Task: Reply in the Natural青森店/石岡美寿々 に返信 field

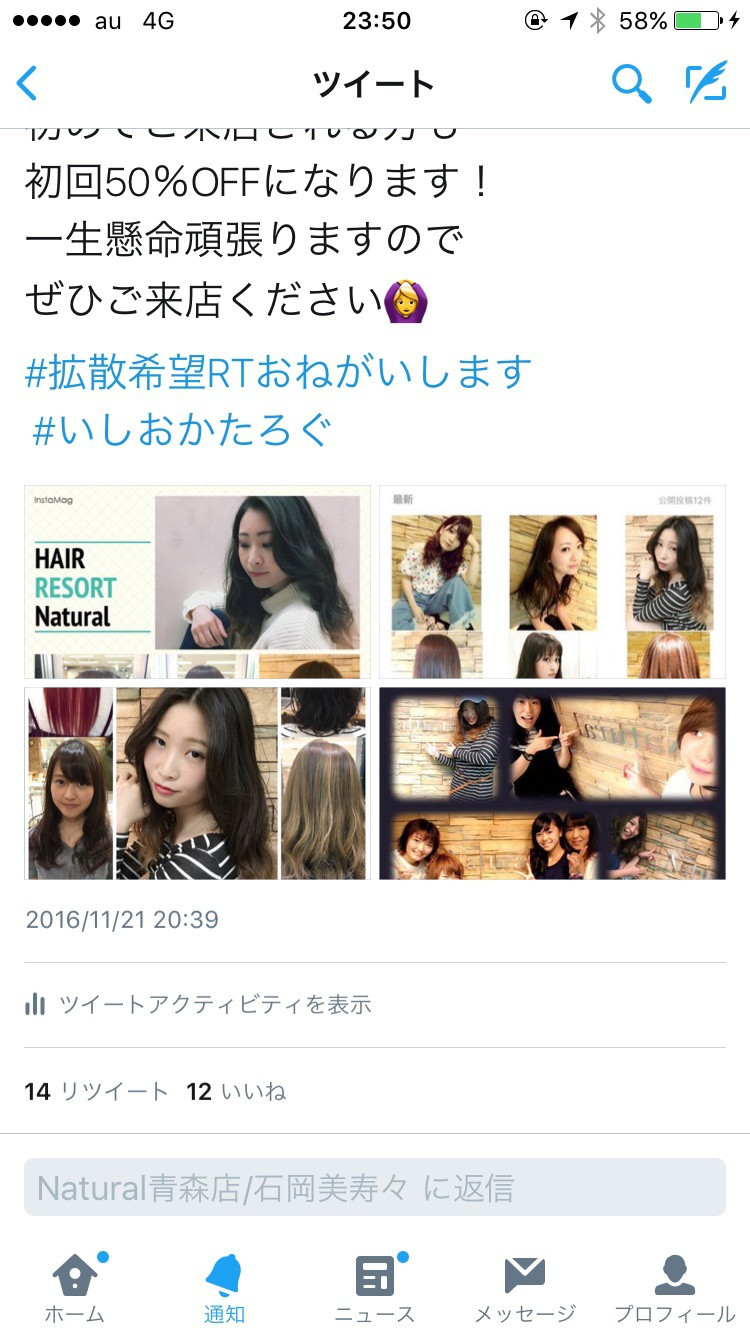Action: [375, 1187]
